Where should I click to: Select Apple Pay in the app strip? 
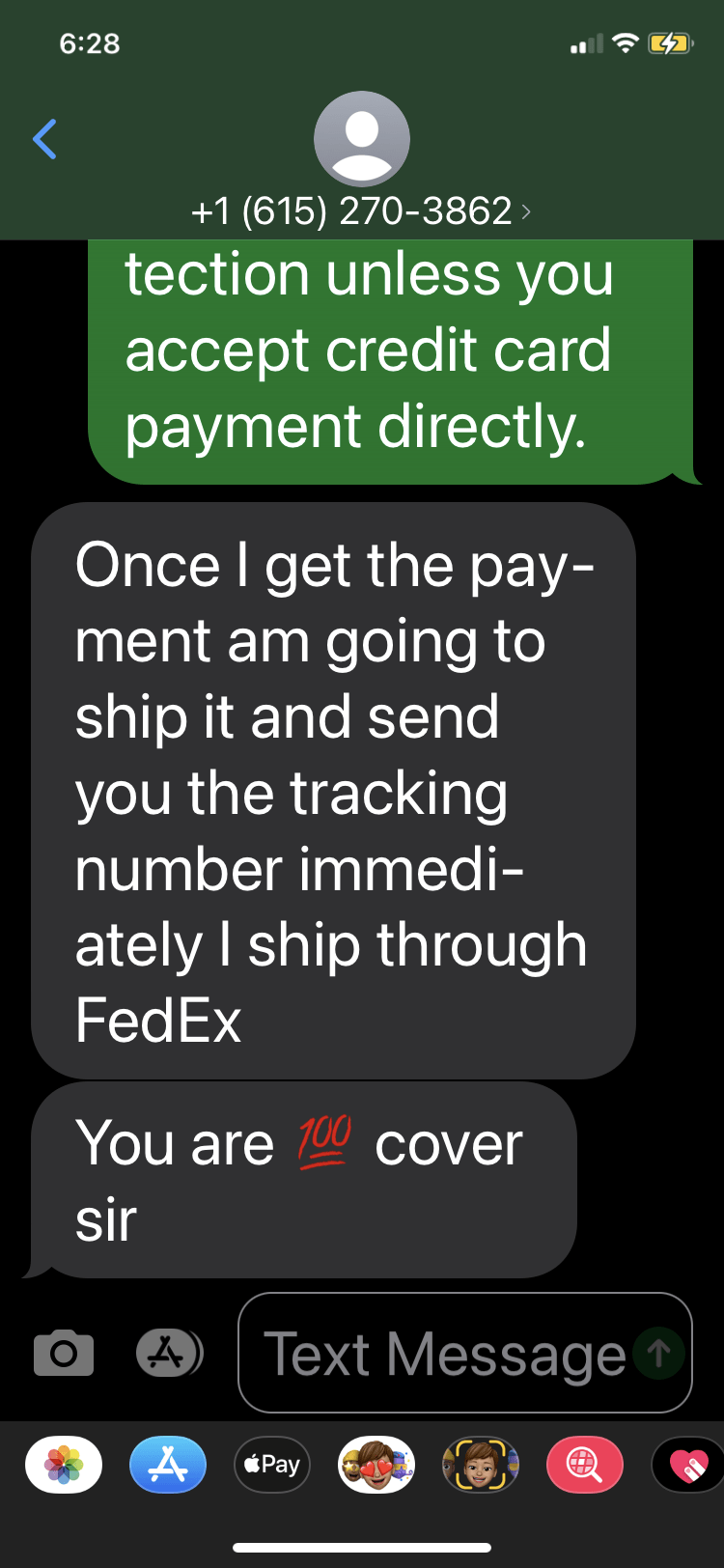click(272, 1465)
